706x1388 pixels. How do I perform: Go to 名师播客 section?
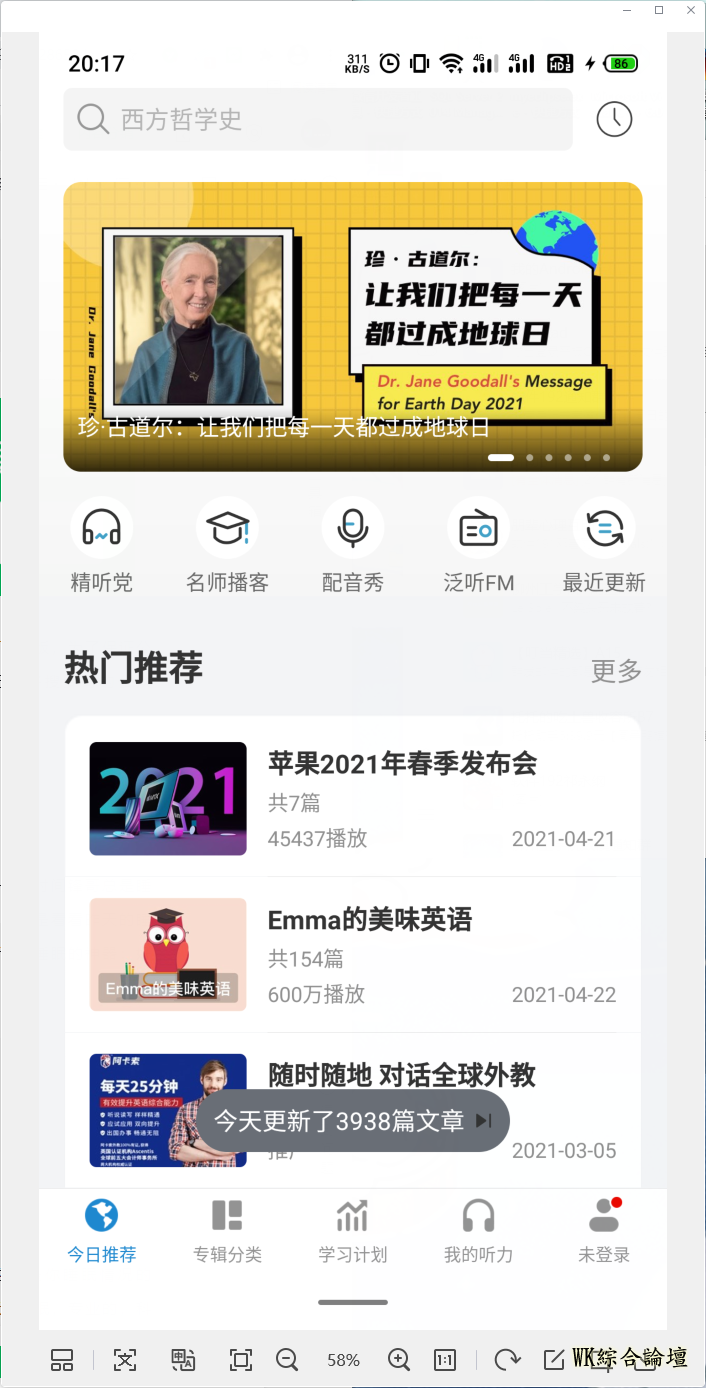point(227,547)
